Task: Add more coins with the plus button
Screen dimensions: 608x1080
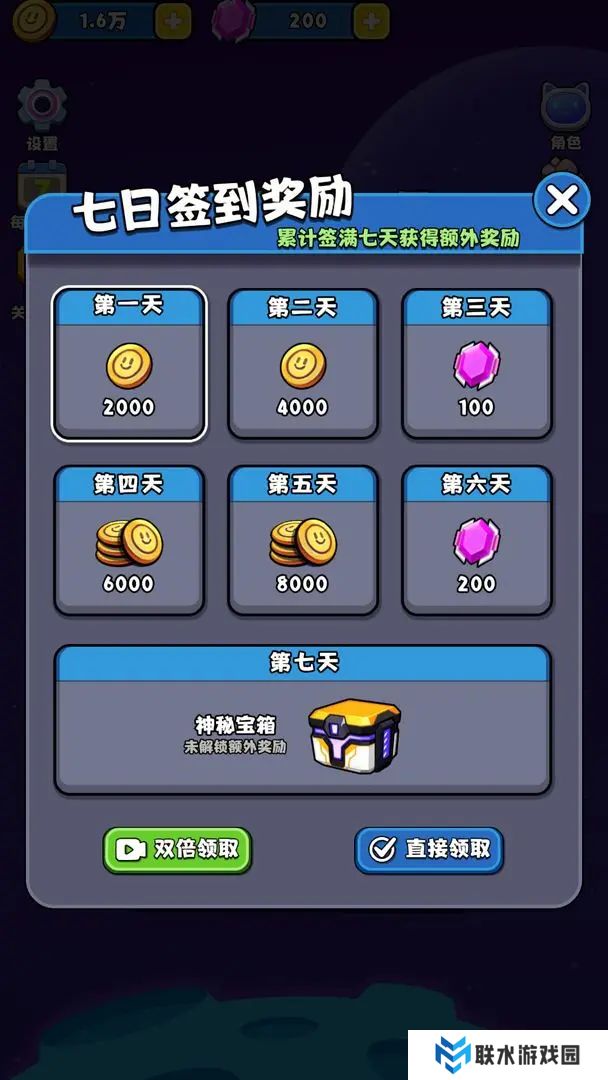Action: click(173, 20)
